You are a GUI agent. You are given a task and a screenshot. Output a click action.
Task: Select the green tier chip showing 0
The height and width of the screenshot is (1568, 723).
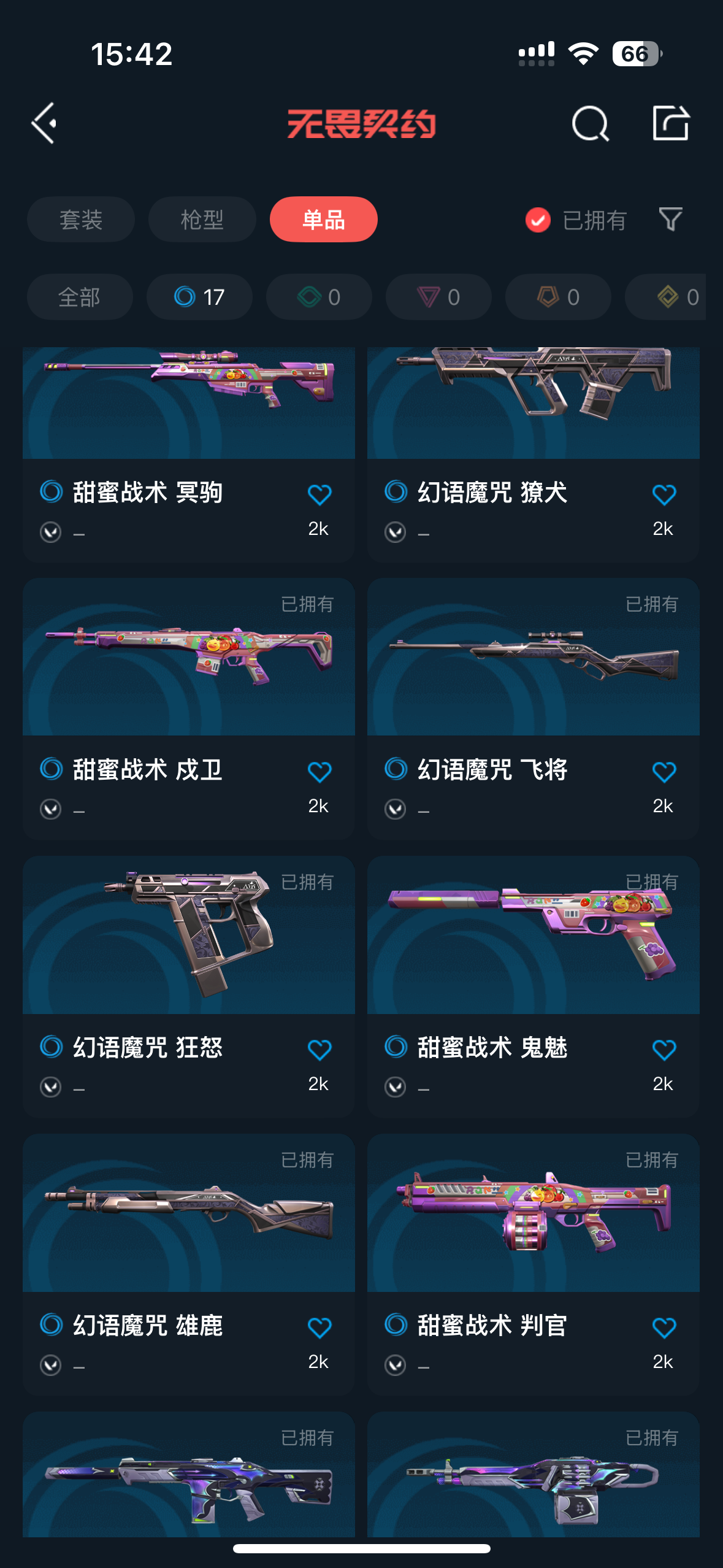319,297
